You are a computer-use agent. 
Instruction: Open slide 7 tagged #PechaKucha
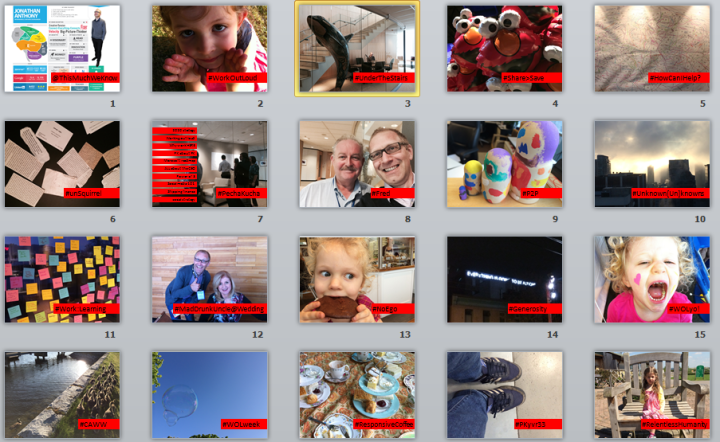point(209,163)
